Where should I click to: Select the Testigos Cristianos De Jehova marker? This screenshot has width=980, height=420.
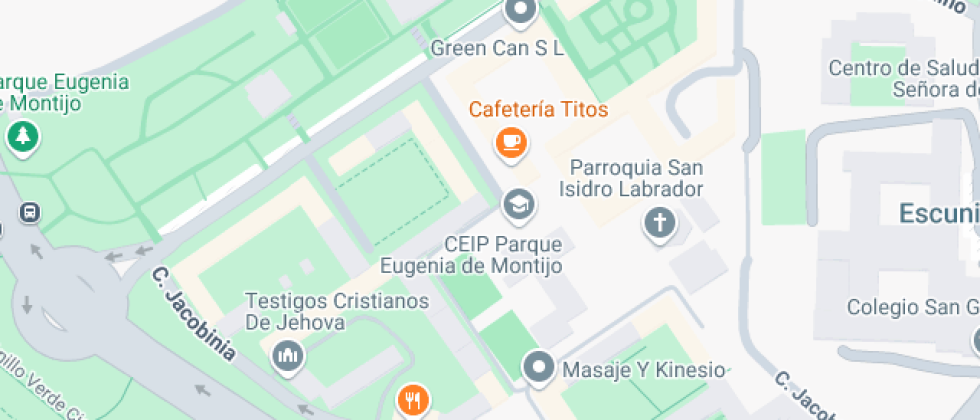[288, 354]
